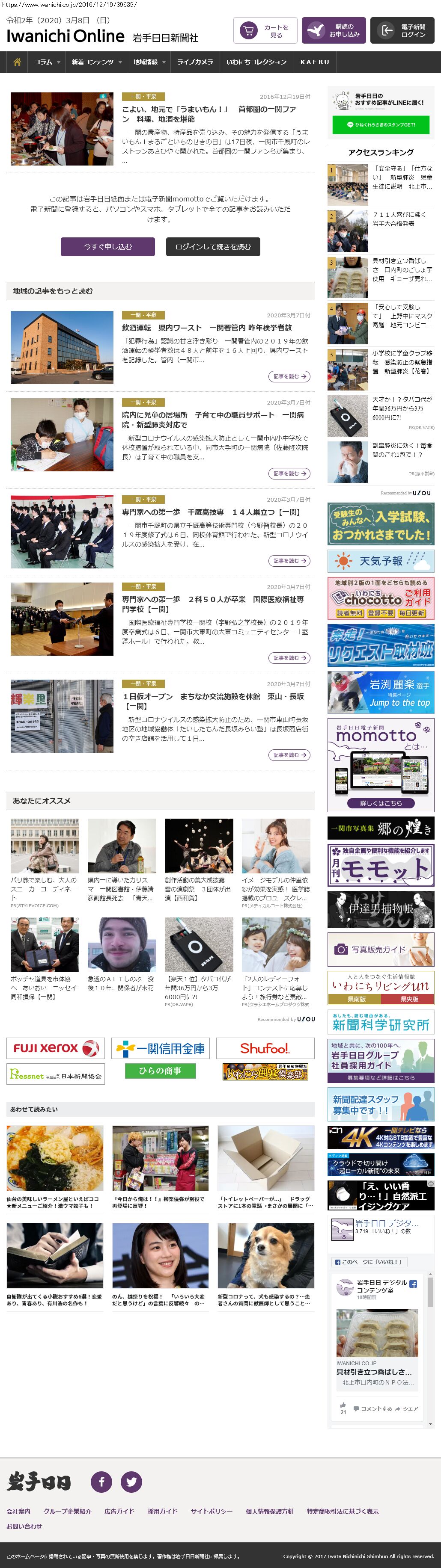Open the ひねくれうさぎのスタンプGET banner
This screenshot has width=441, height=1568.
(x=381, y=125)
